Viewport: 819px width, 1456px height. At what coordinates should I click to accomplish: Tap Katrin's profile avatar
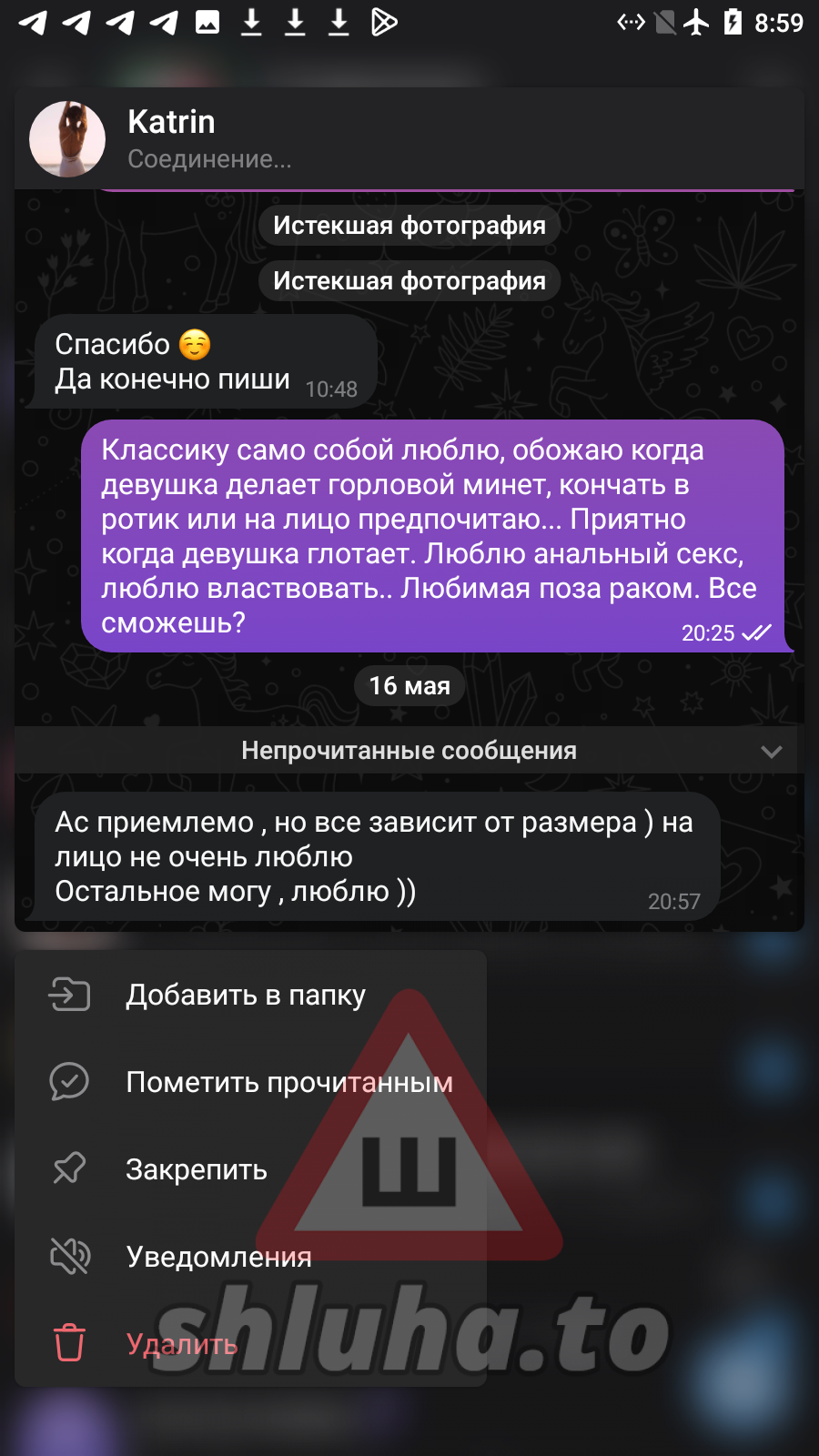[67, 139]
